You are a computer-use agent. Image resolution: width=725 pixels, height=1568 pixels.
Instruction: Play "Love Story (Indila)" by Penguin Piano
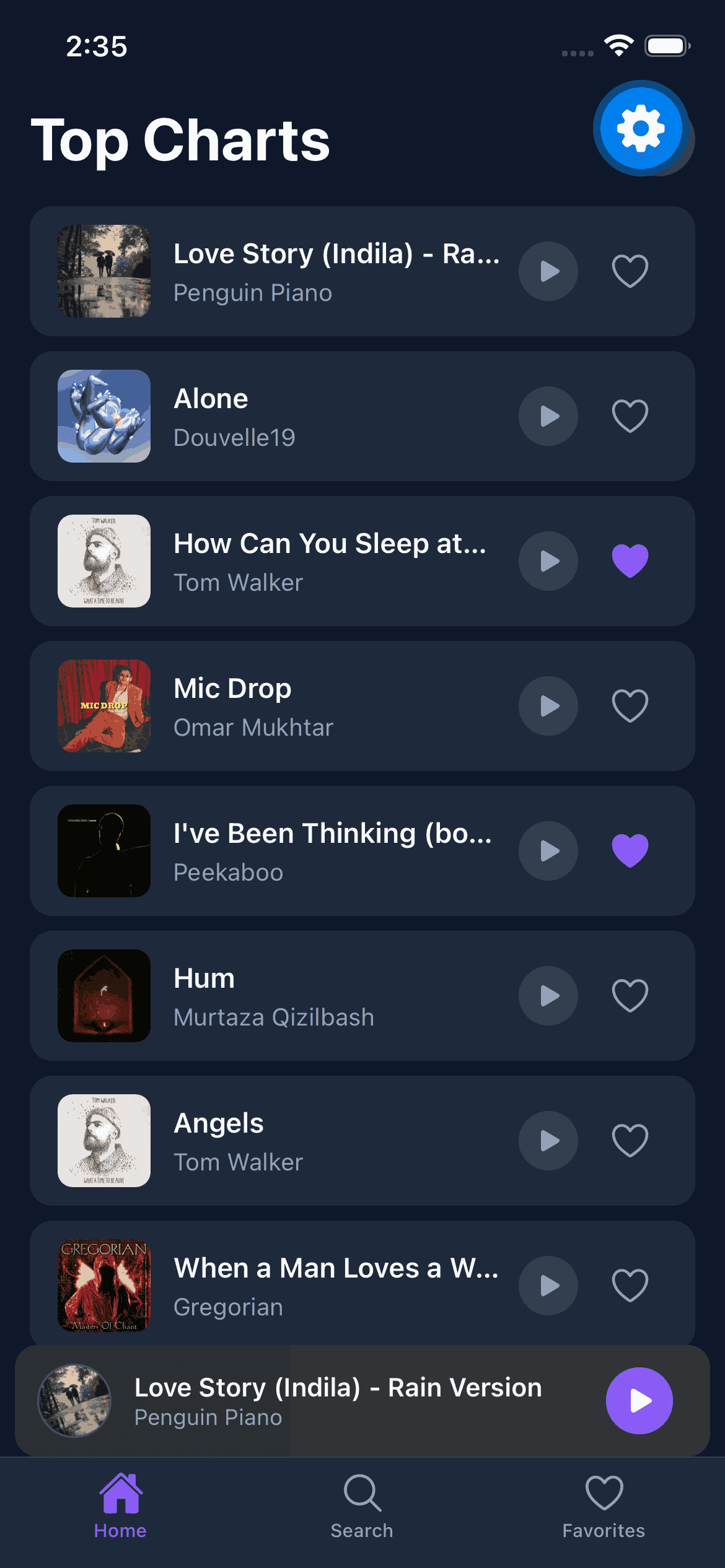click(548, 271)
